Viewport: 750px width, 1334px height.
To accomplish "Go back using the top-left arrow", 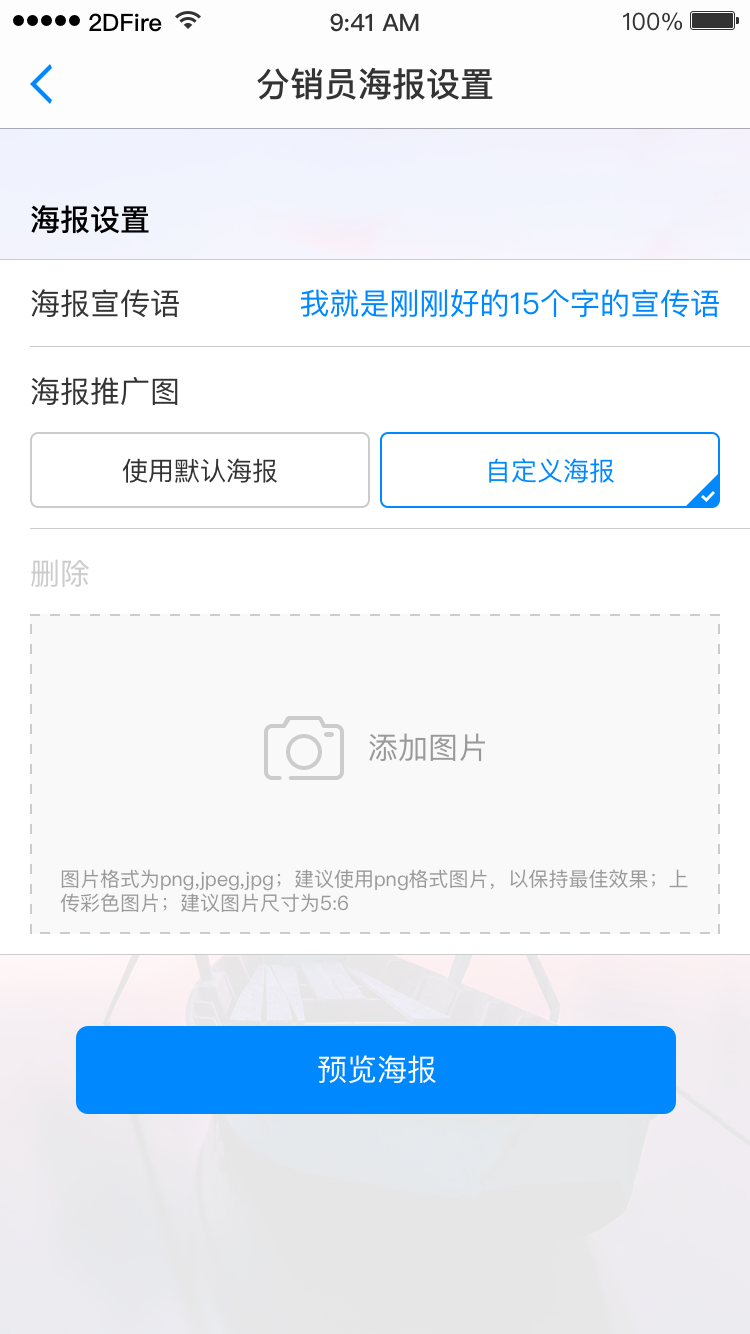I will [x=41, y=85].
